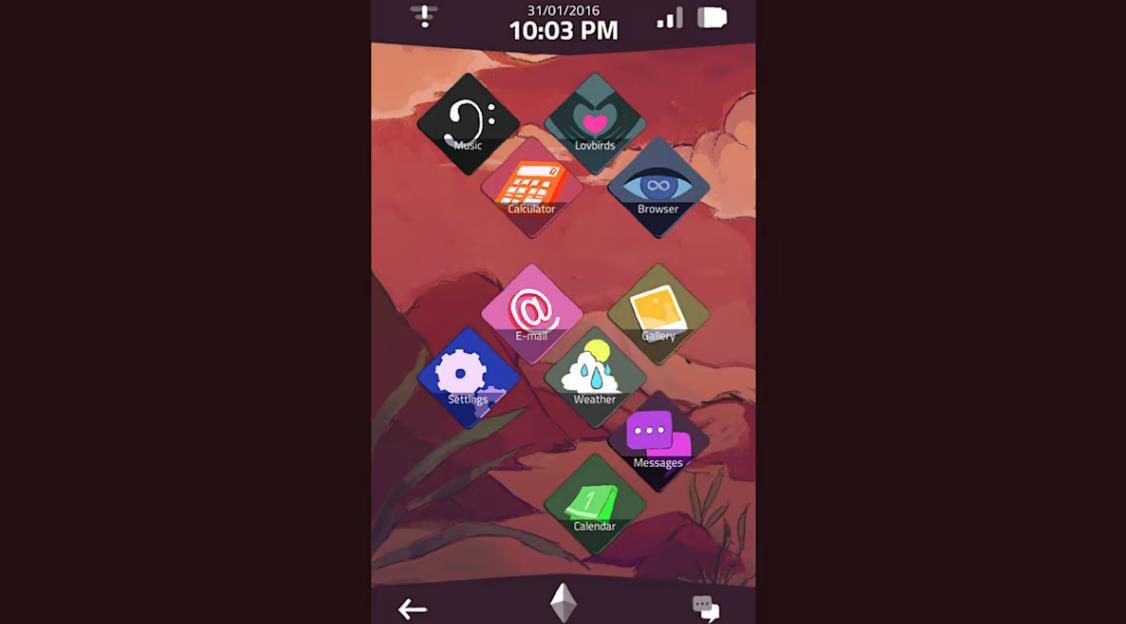This screenshot has width=1126, height=624.
Task: Open the E-mail app
Action: [531, 313]
